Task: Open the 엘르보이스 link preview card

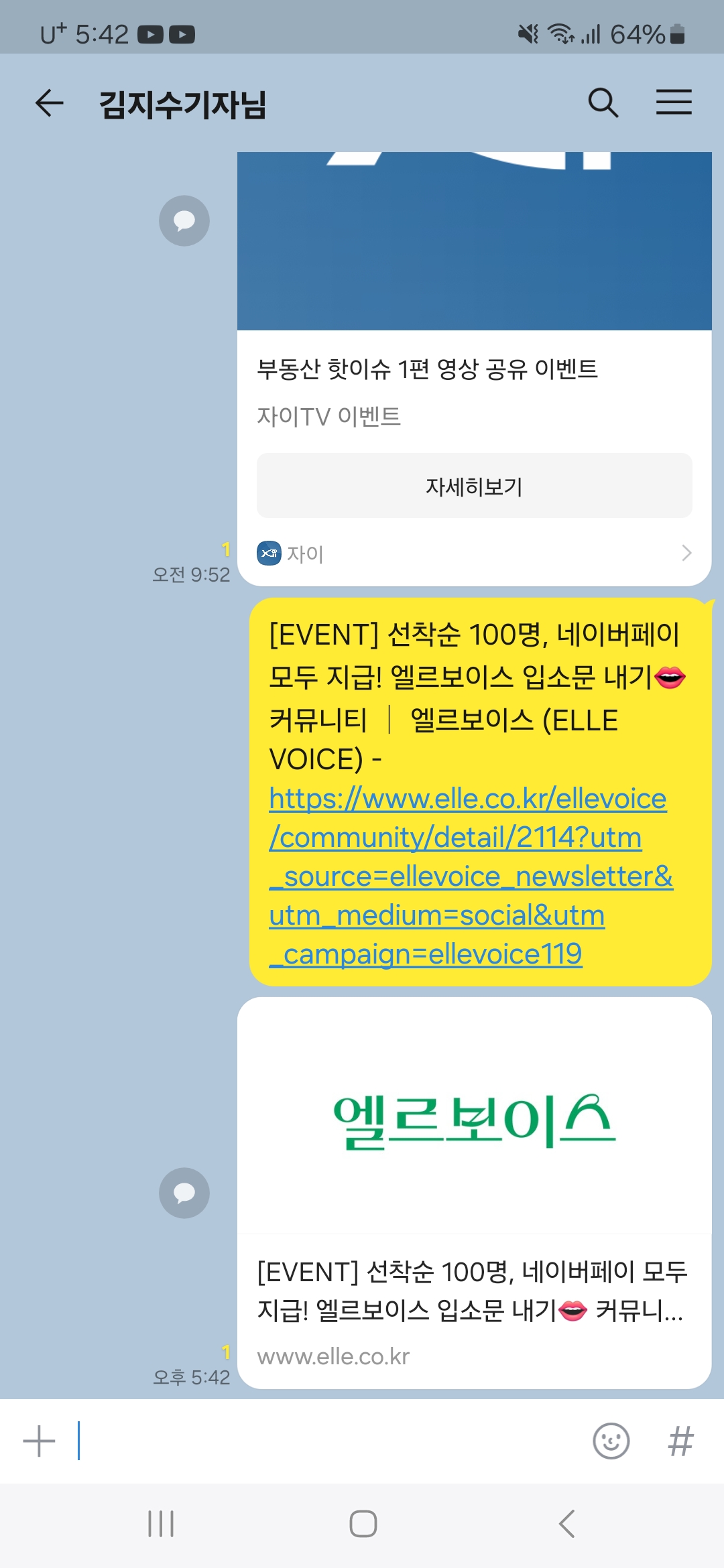Action: [474, 1193]
